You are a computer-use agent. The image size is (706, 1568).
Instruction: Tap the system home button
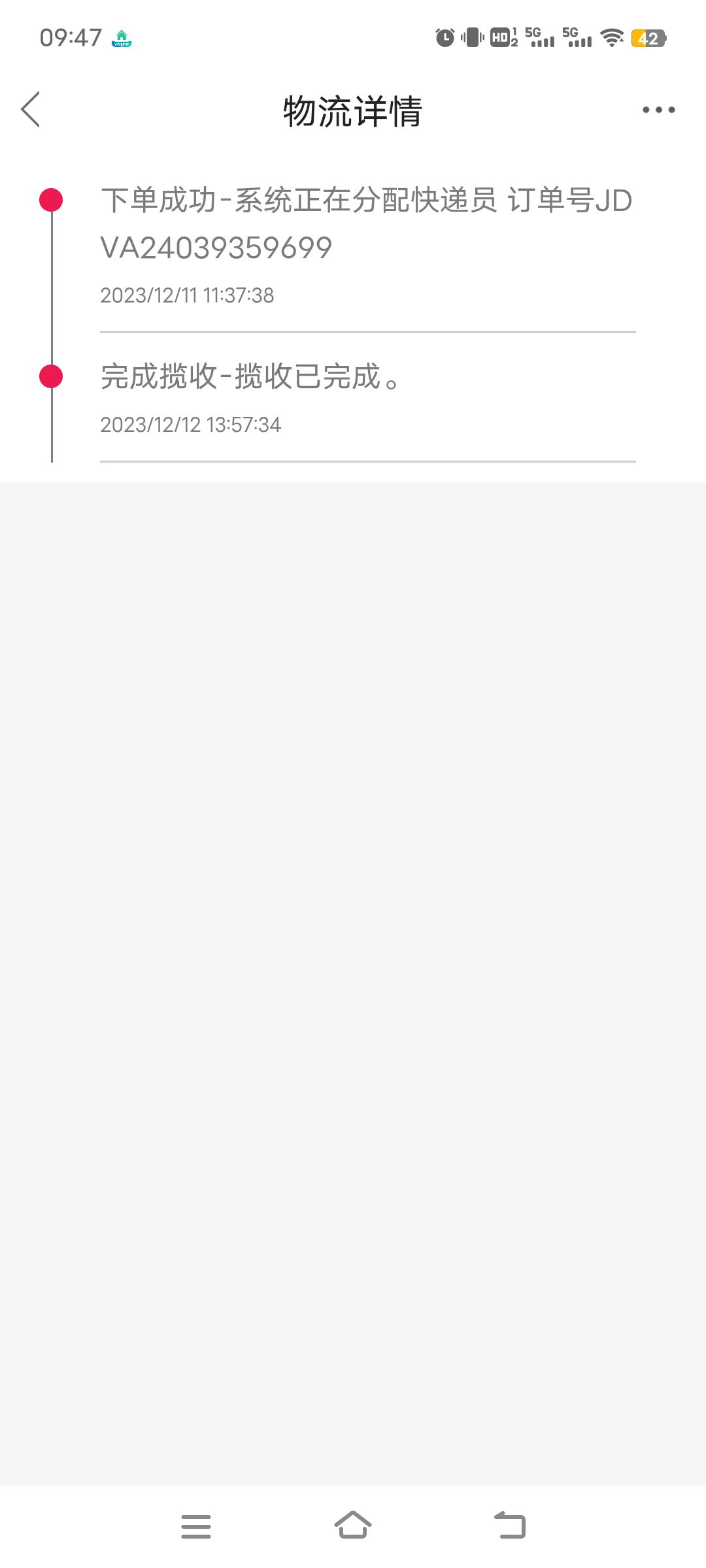click(353, 1525)
